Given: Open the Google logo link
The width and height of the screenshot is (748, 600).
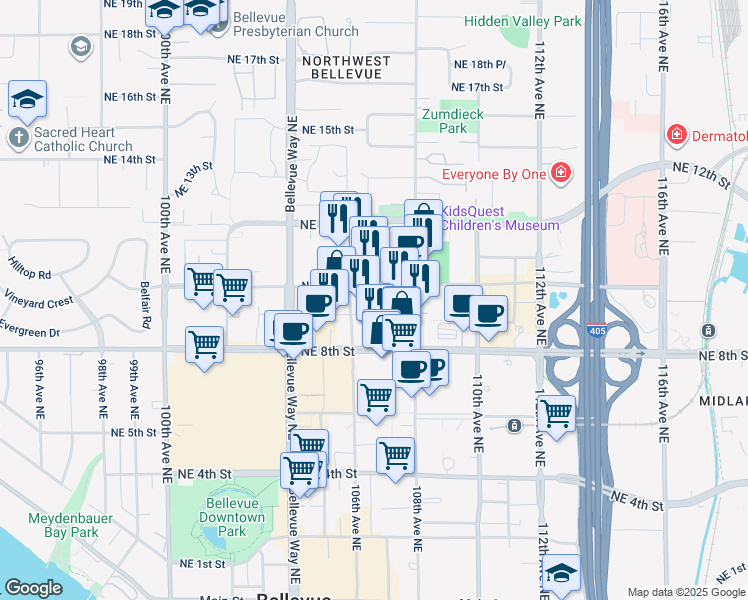Looking at the screenshot, I should (x=33, y=588).
